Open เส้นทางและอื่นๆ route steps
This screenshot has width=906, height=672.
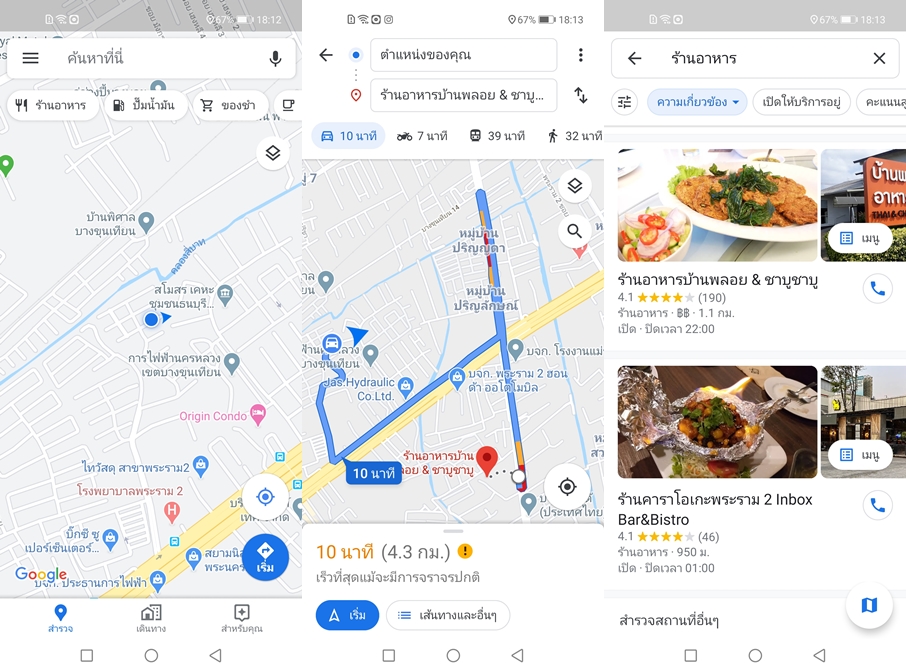click(x=448, y=615)
